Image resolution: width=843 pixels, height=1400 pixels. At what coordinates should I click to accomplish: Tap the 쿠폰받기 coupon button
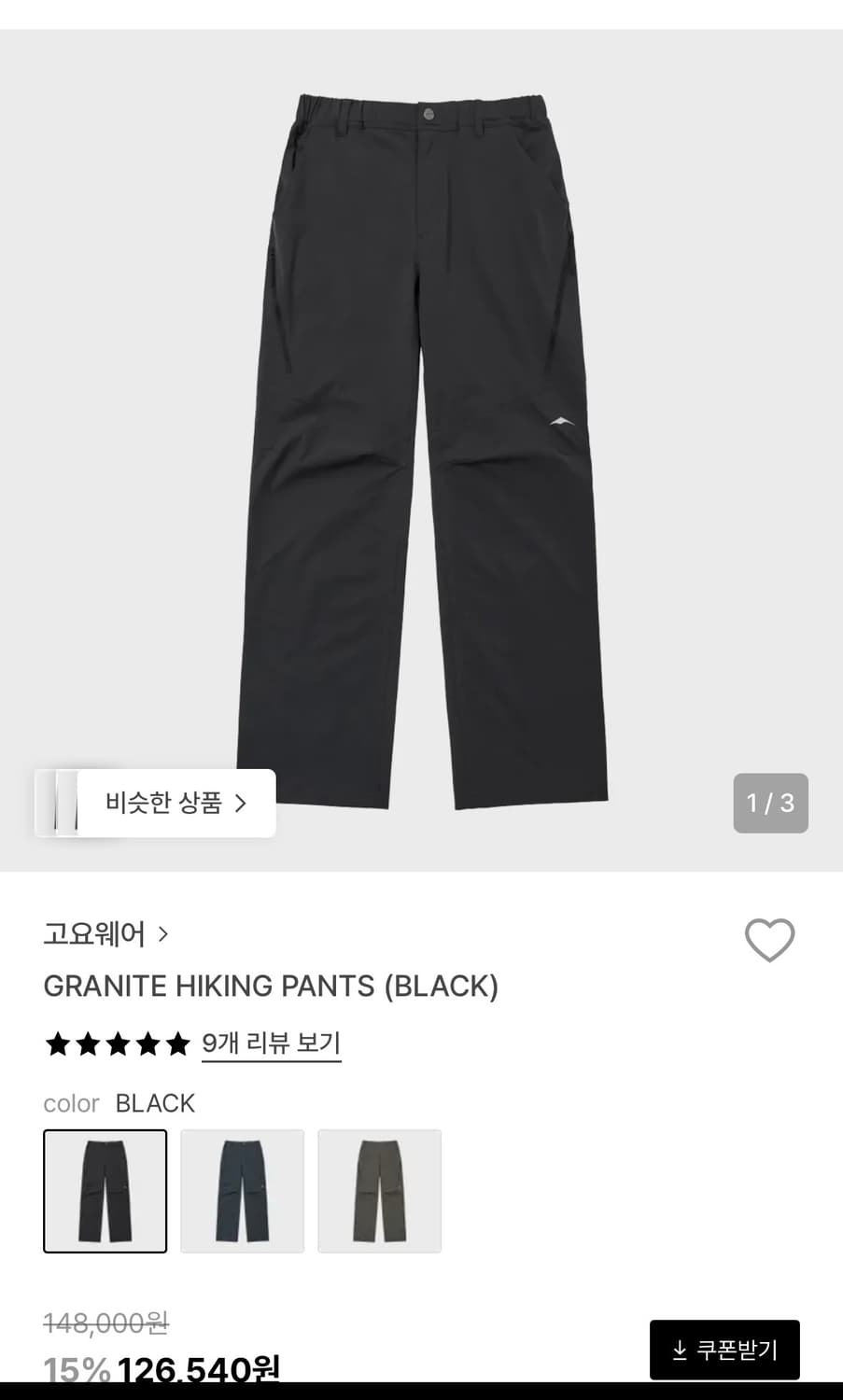[724, 1350]
